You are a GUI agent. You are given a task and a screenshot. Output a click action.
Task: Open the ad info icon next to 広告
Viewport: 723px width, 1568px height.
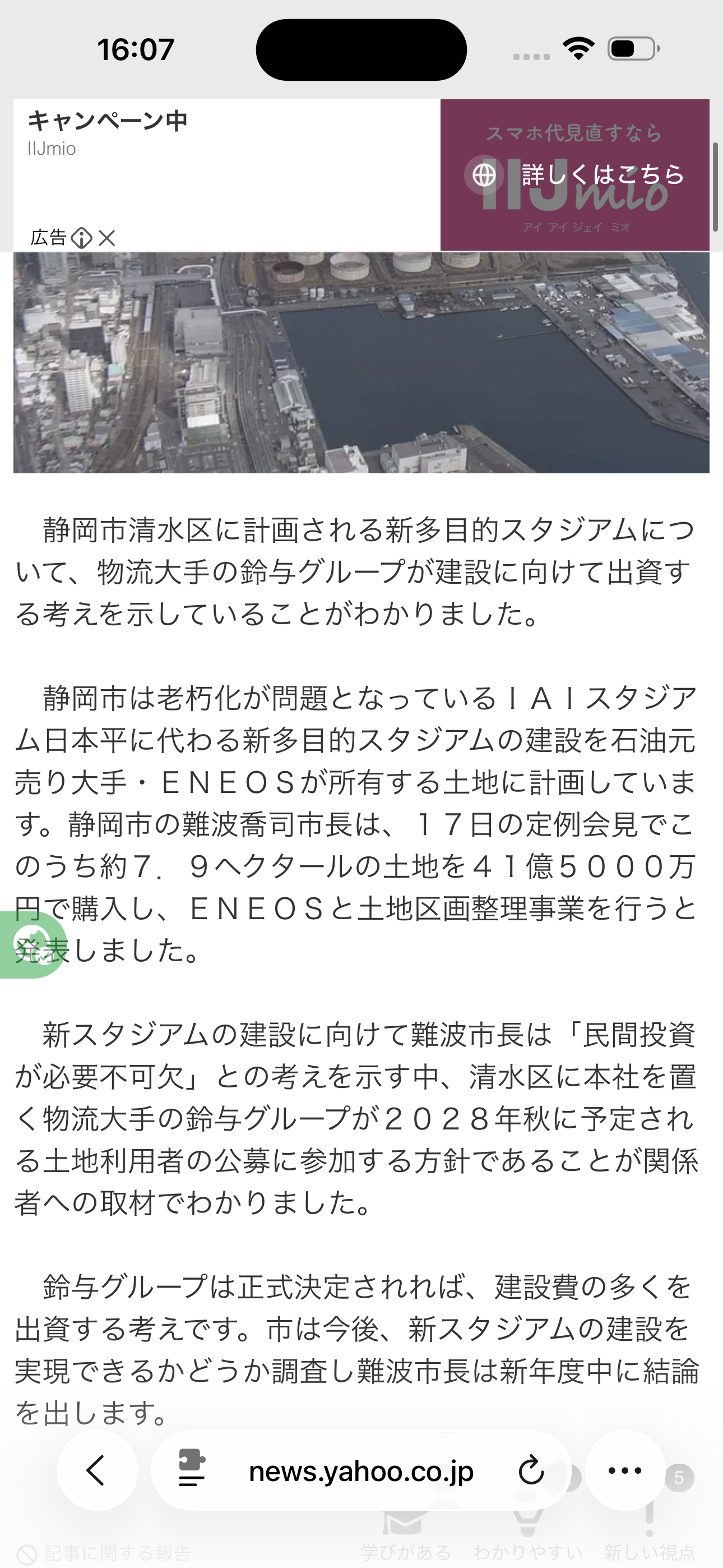tap(82, 238)
